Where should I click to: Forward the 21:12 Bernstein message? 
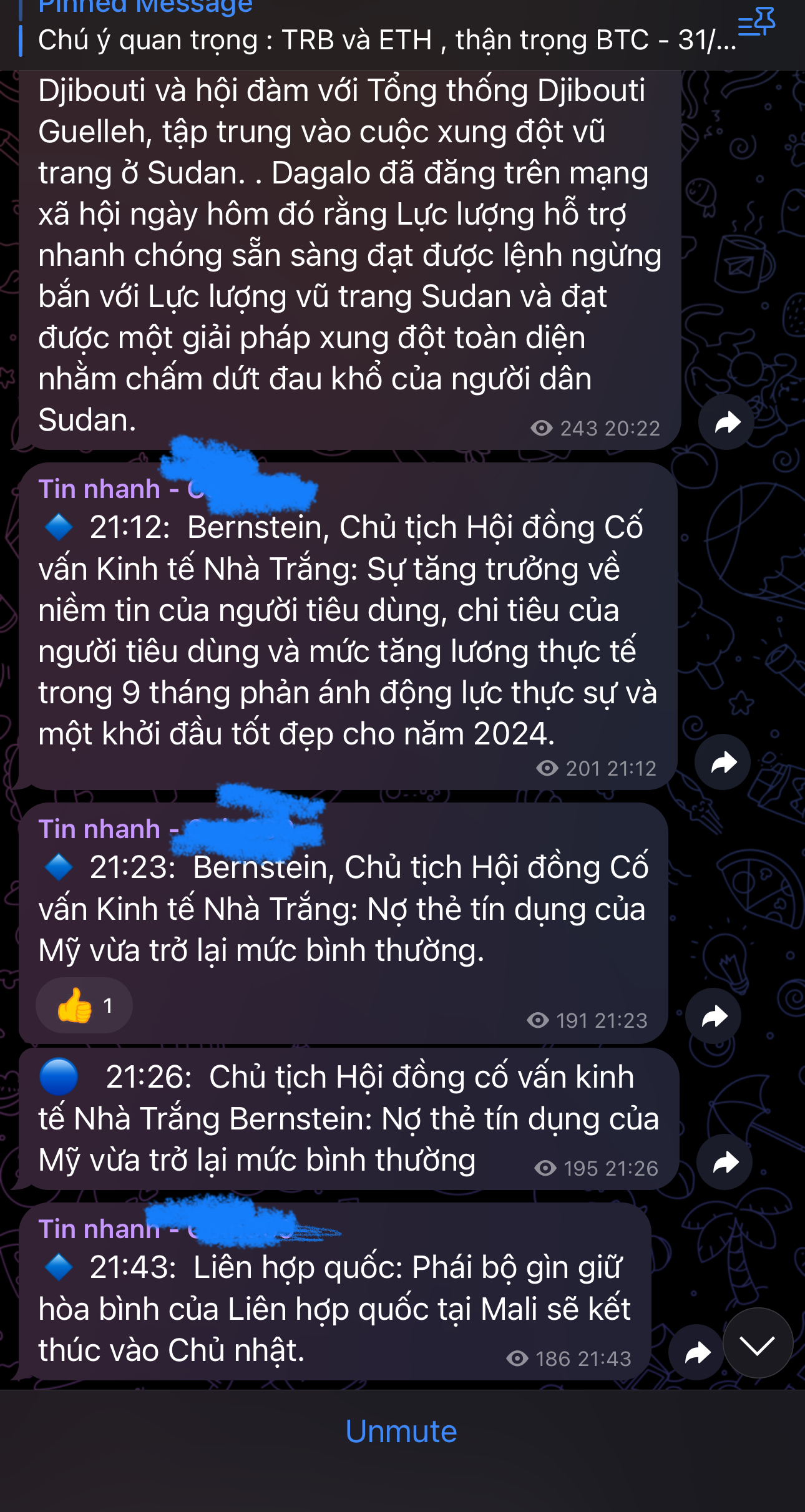tap(723, 762)
